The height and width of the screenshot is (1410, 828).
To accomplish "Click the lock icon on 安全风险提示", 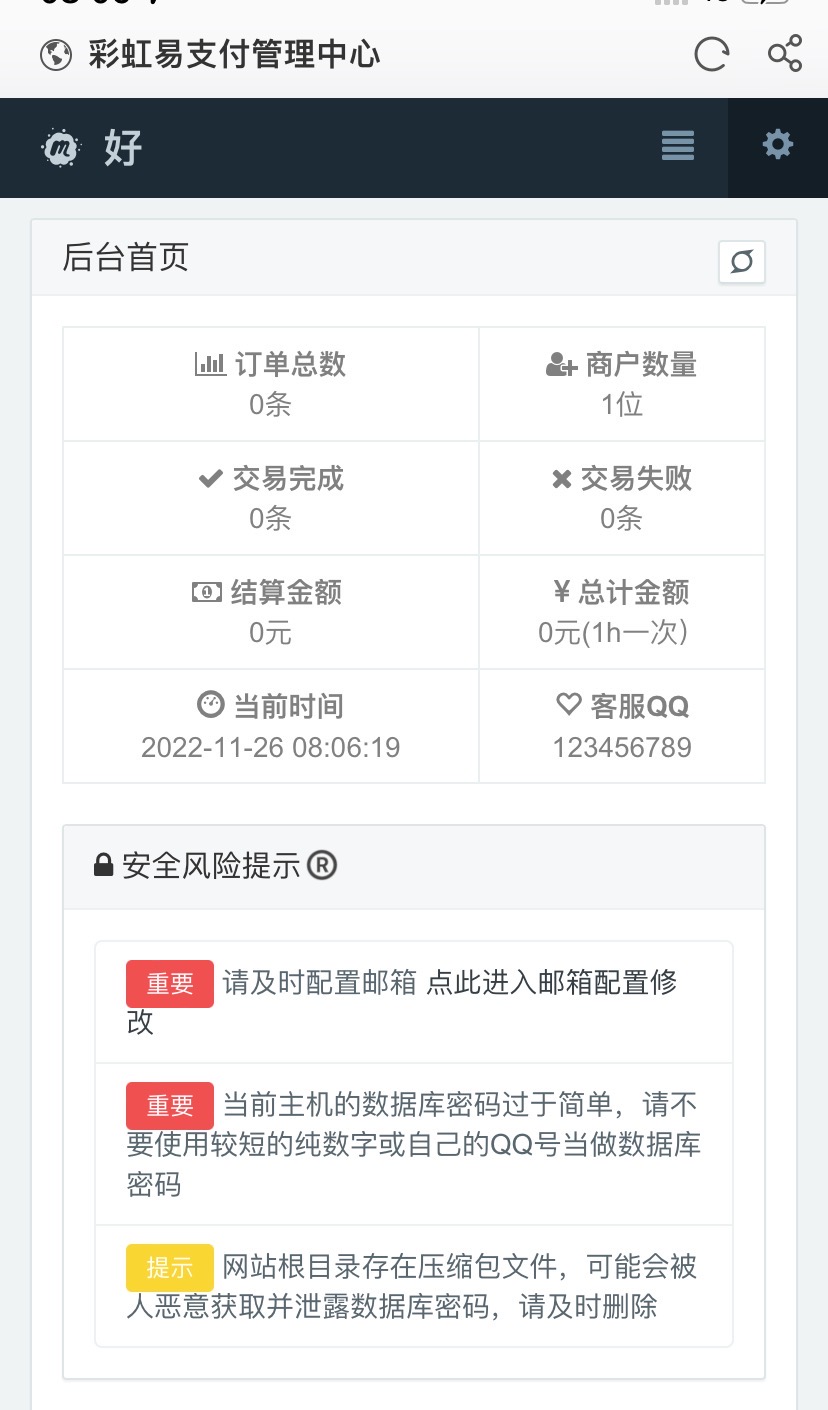I will click(x=102, y=864).
